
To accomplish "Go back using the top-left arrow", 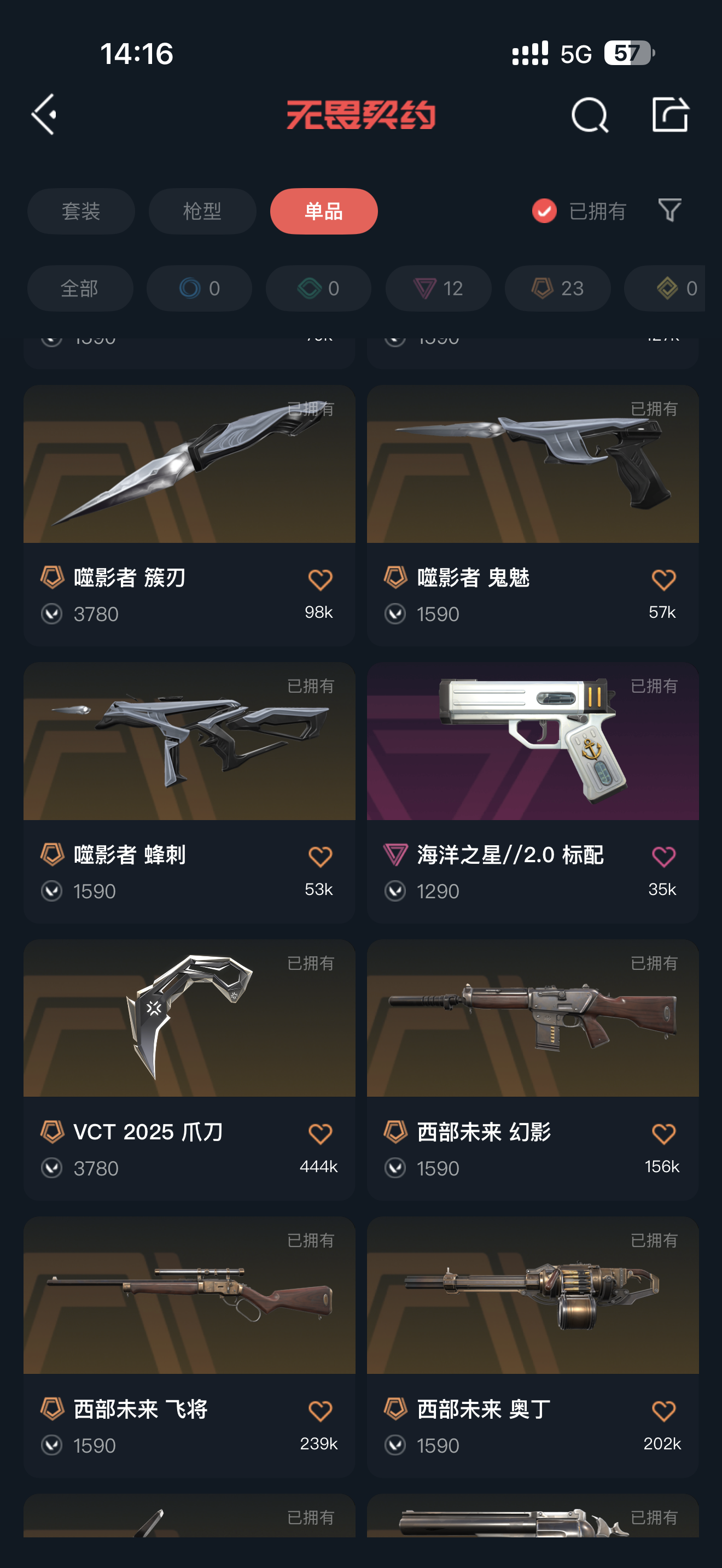I will pos(44,114).
